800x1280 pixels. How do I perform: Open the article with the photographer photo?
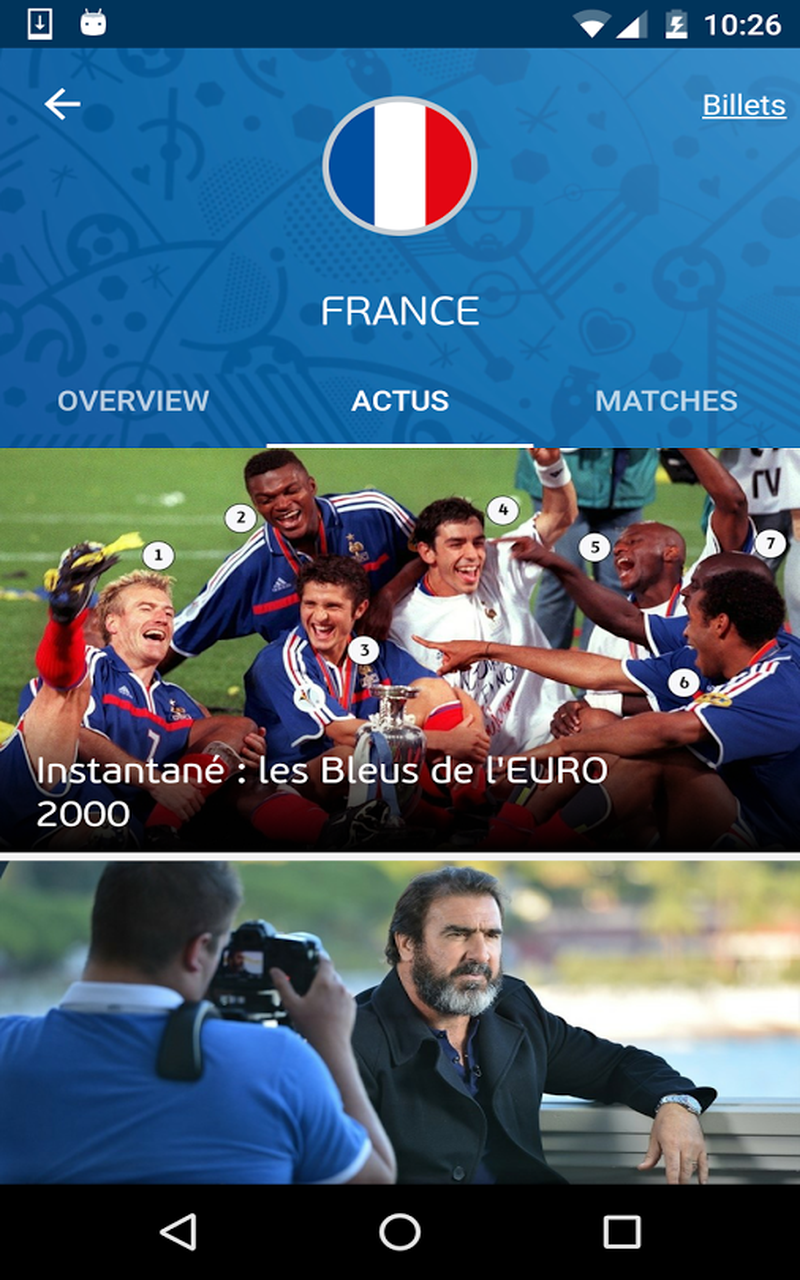click(400, 1020)
